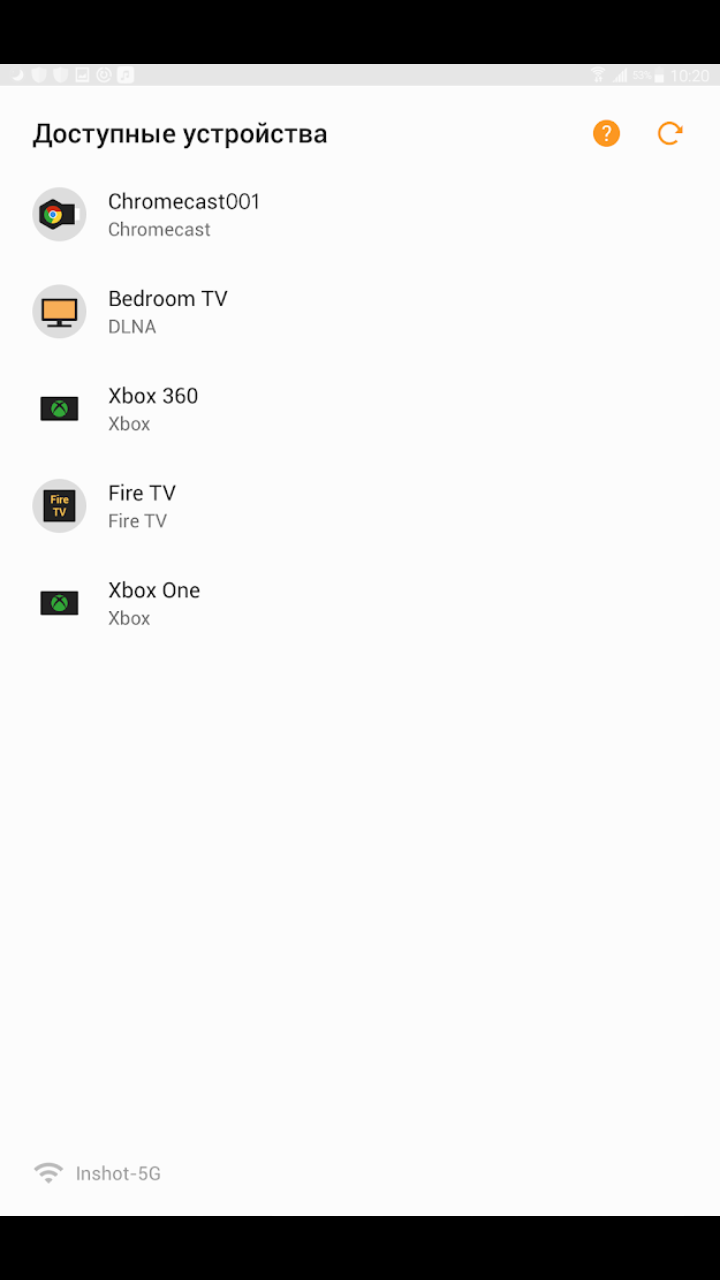
Task: Choose the Xbox 360 device
Action: click(x=360, y=408)
